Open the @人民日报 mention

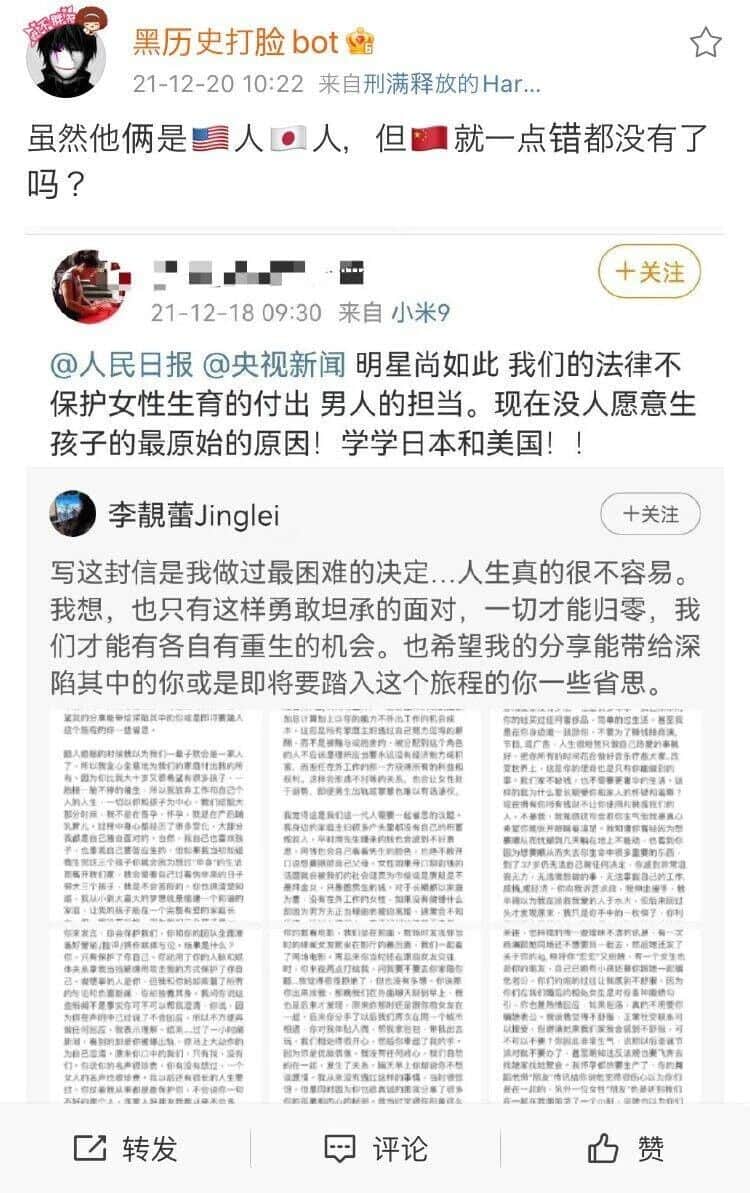pos(122,365)
